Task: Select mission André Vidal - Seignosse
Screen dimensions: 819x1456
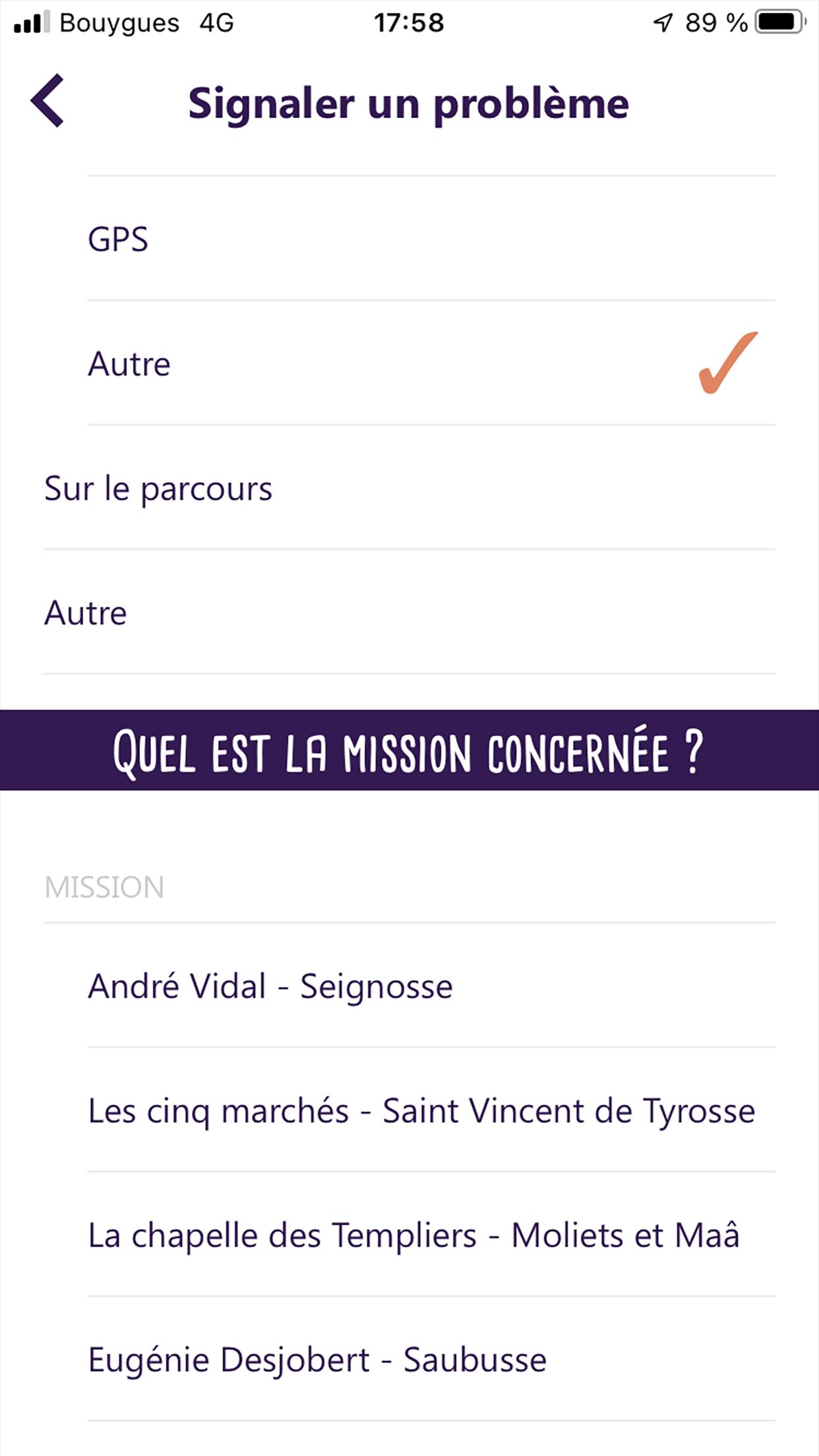Action: (431, 986)
